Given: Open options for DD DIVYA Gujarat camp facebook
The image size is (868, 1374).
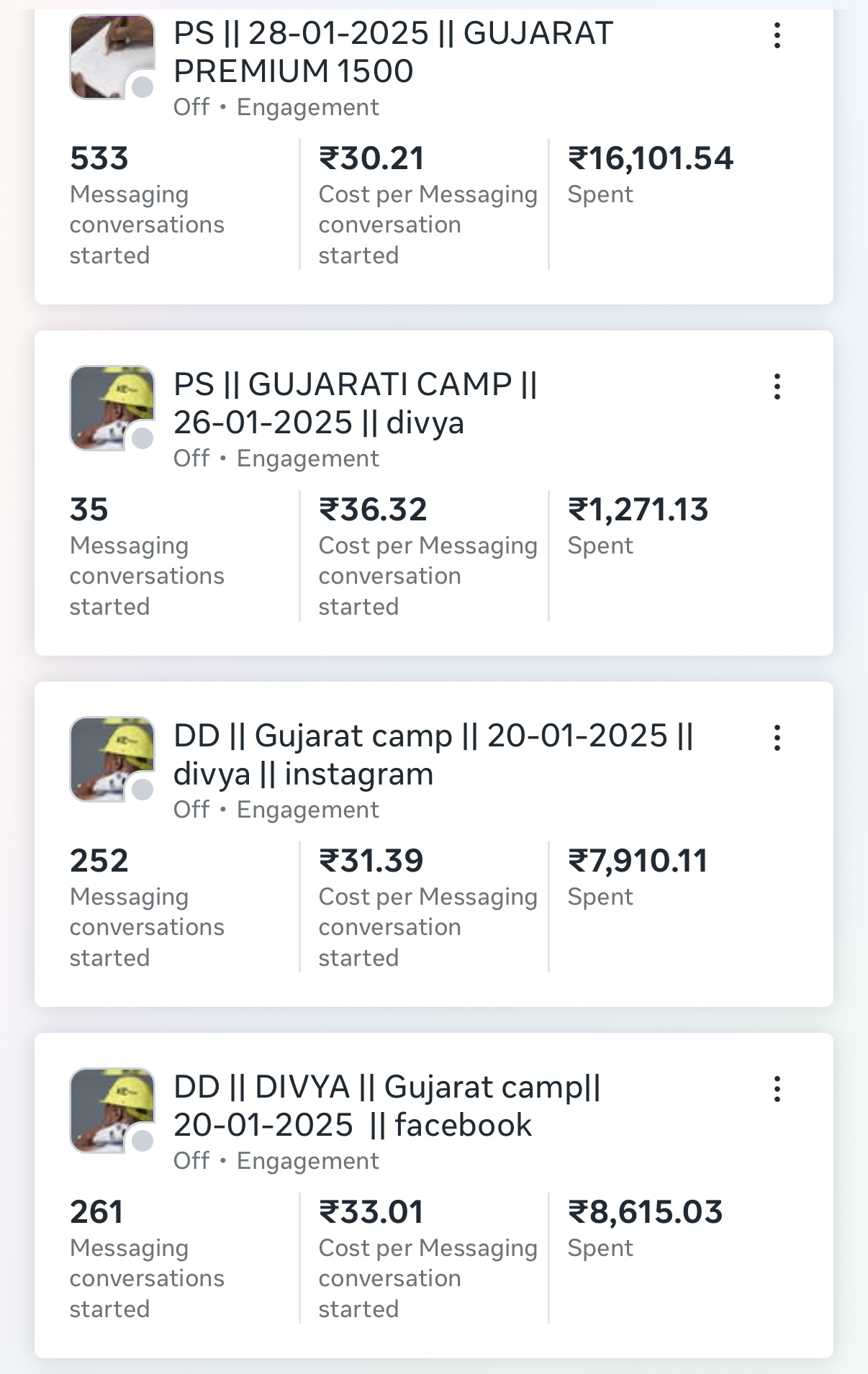Looking at the screenshot, I should pos(777,1089).
